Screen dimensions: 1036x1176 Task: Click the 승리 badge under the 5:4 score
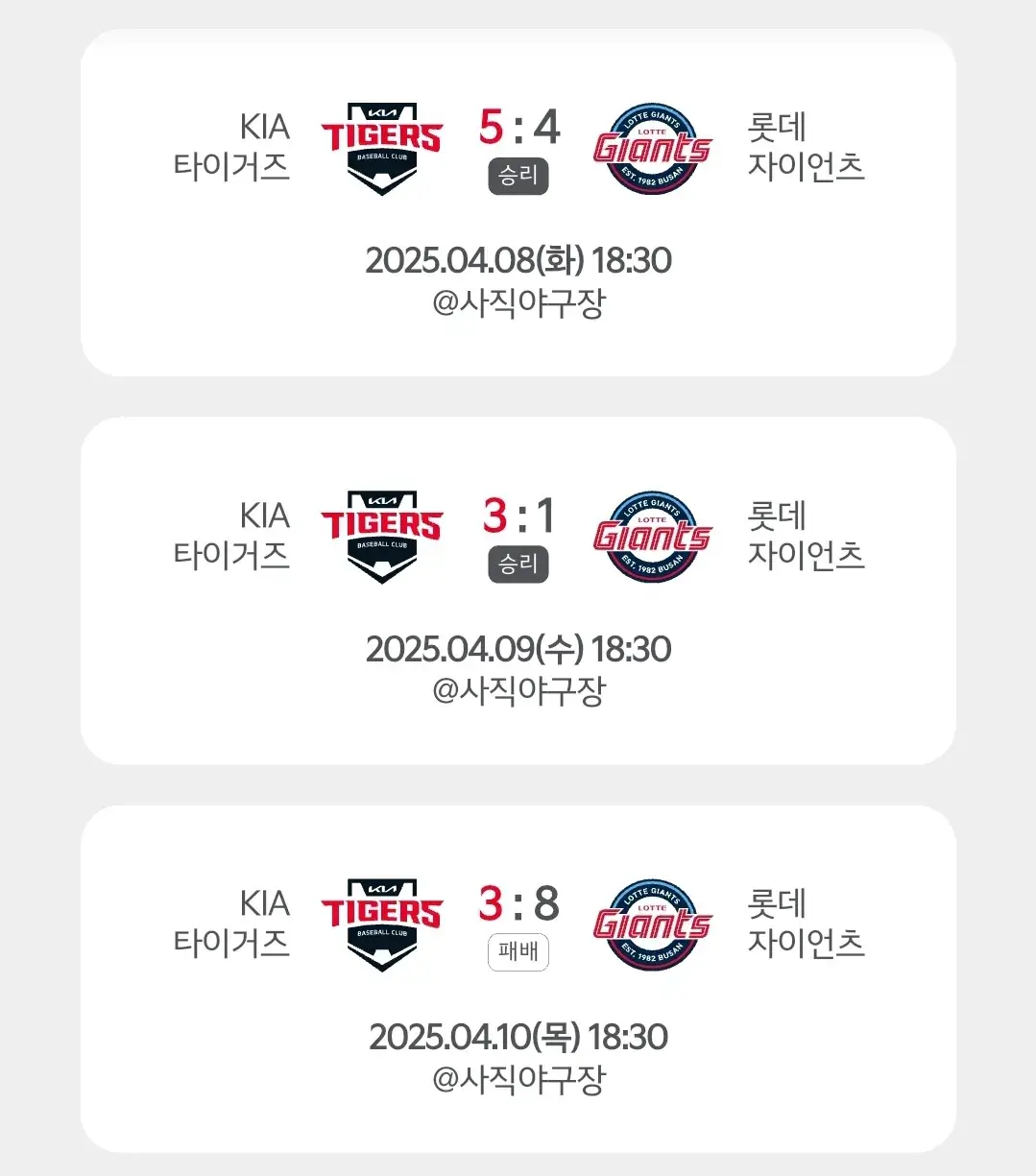[x=518, y=176]
